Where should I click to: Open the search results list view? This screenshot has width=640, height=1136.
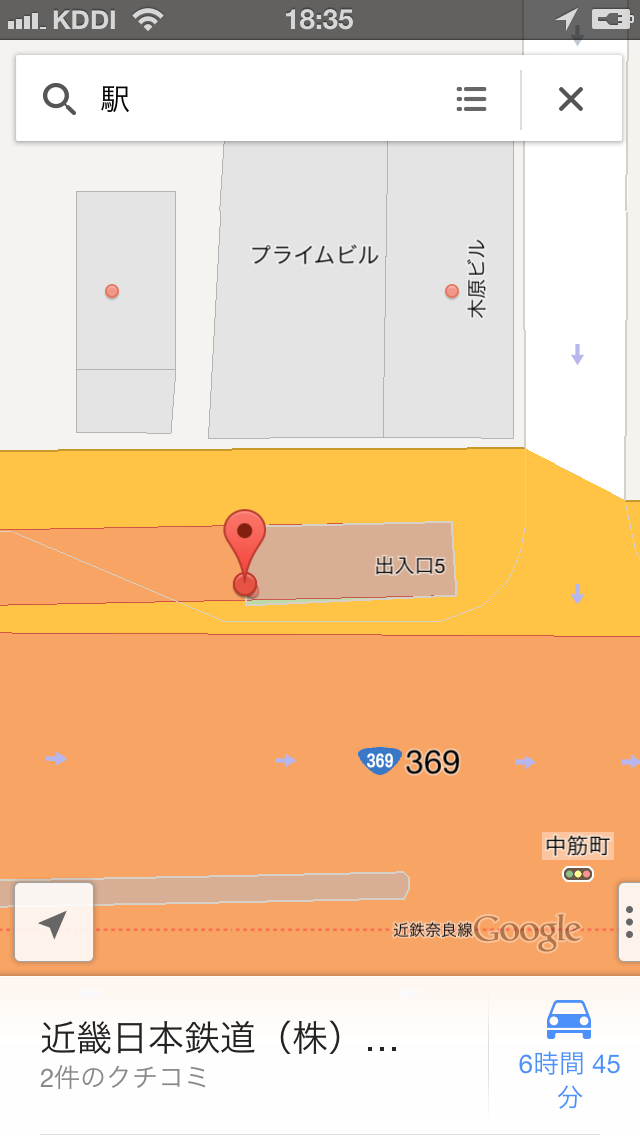[x=471, y=99]
